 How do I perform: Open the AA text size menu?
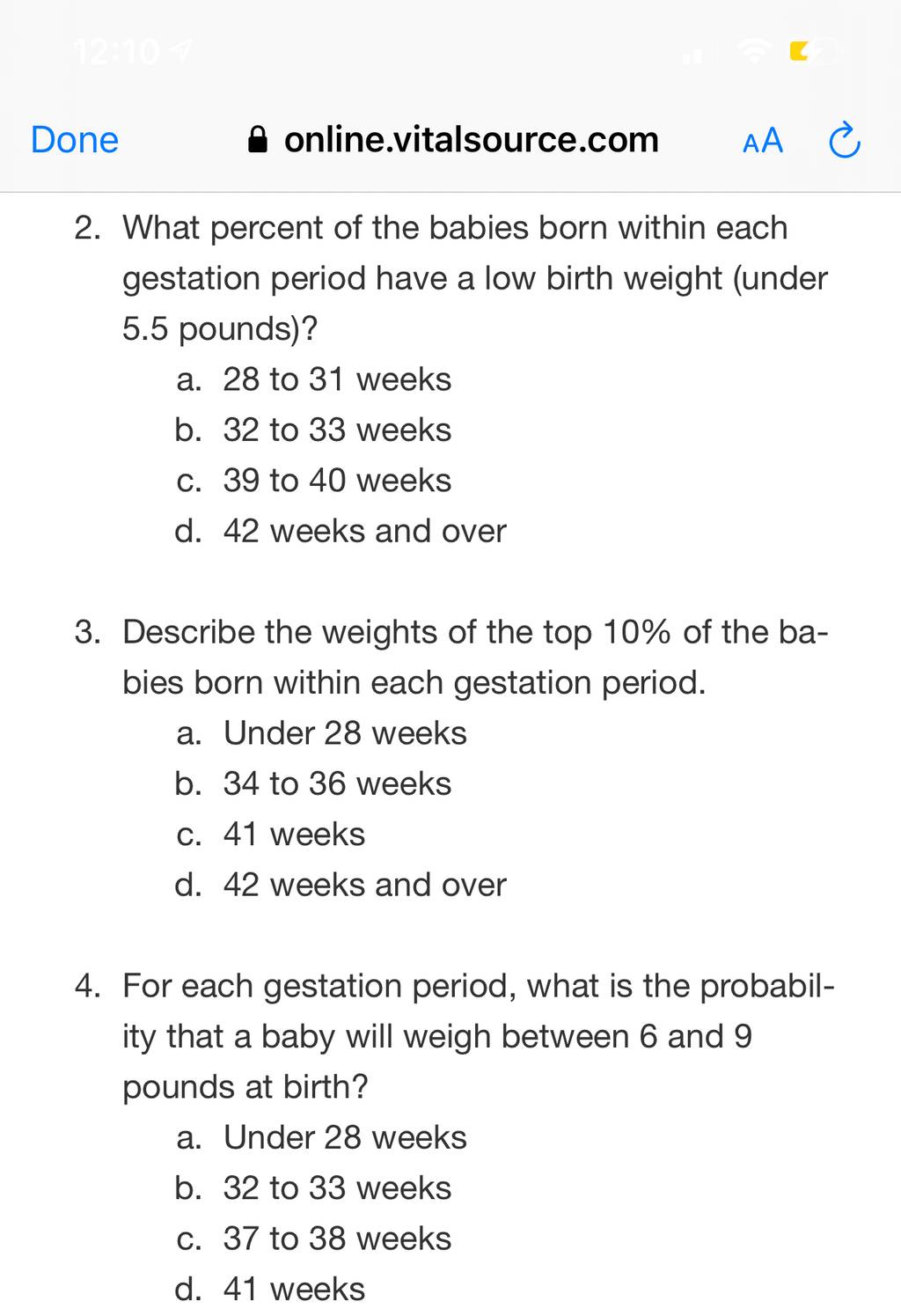tap(762, 141)
